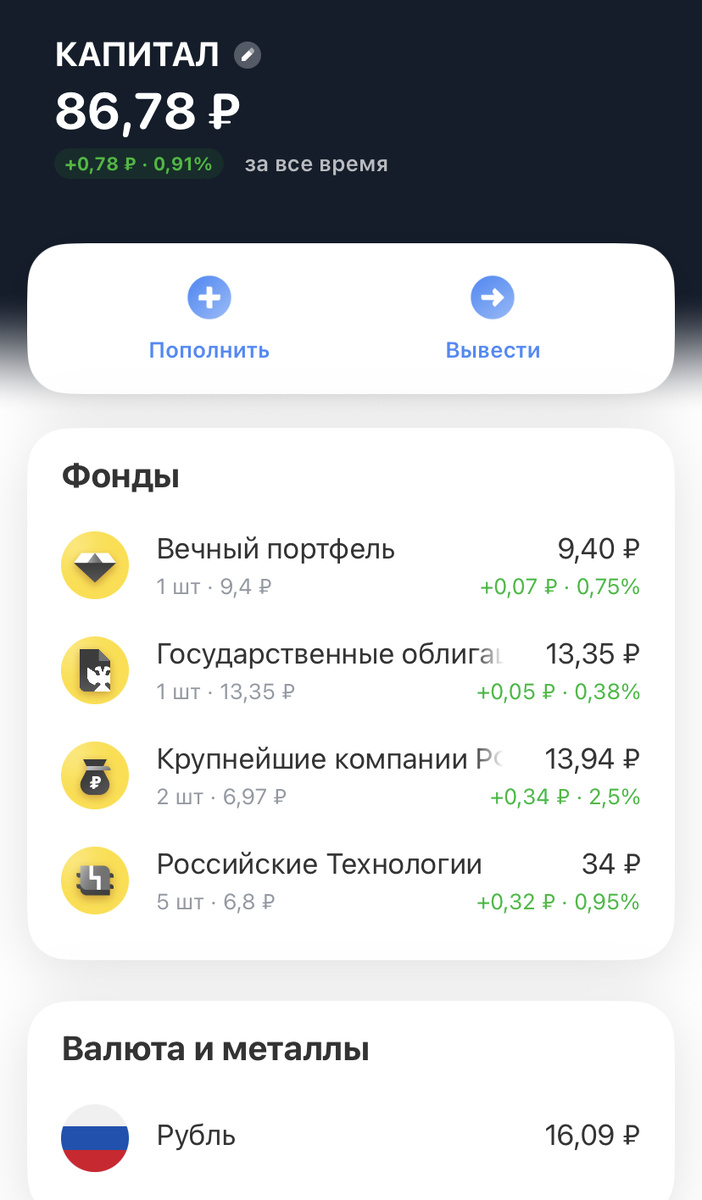View the Крупнейшие компании fund
702x1200 pixels.
[350, 777]
